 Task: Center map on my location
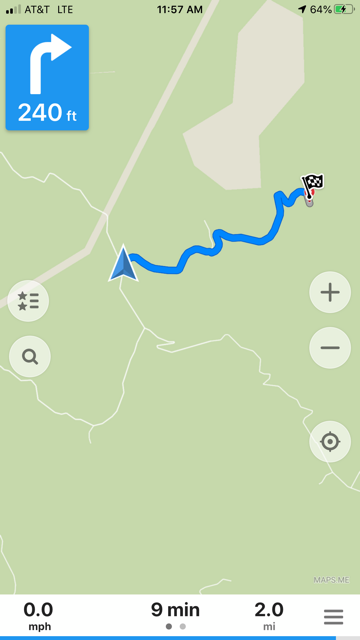[x=330, y=442]
